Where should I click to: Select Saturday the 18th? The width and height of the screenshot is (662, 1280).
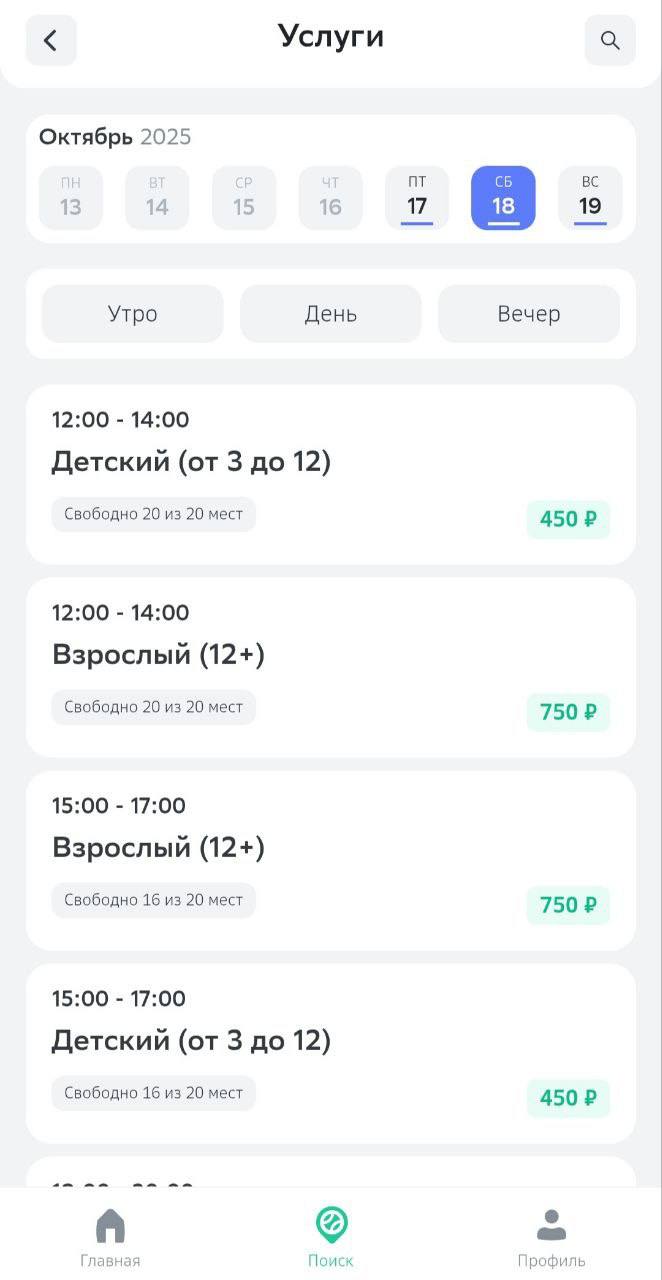503,198
